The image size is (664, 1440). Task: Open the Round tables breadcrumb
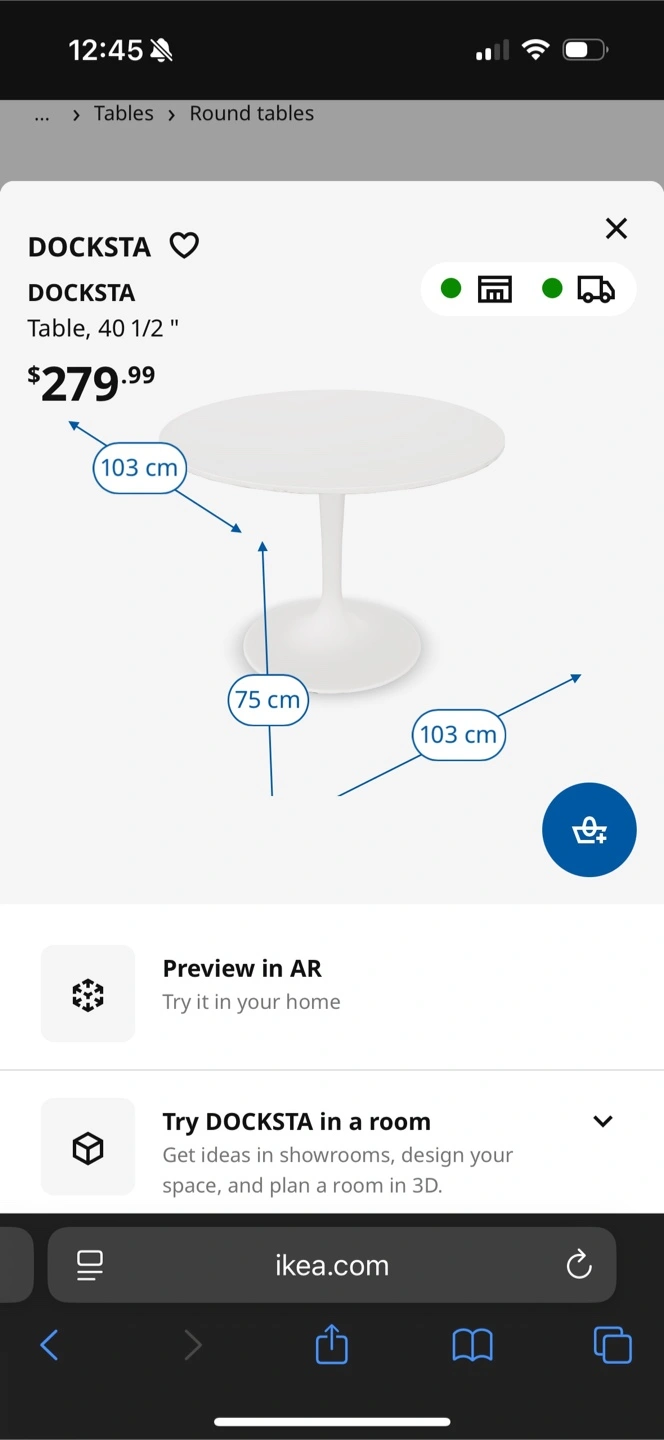252,114
